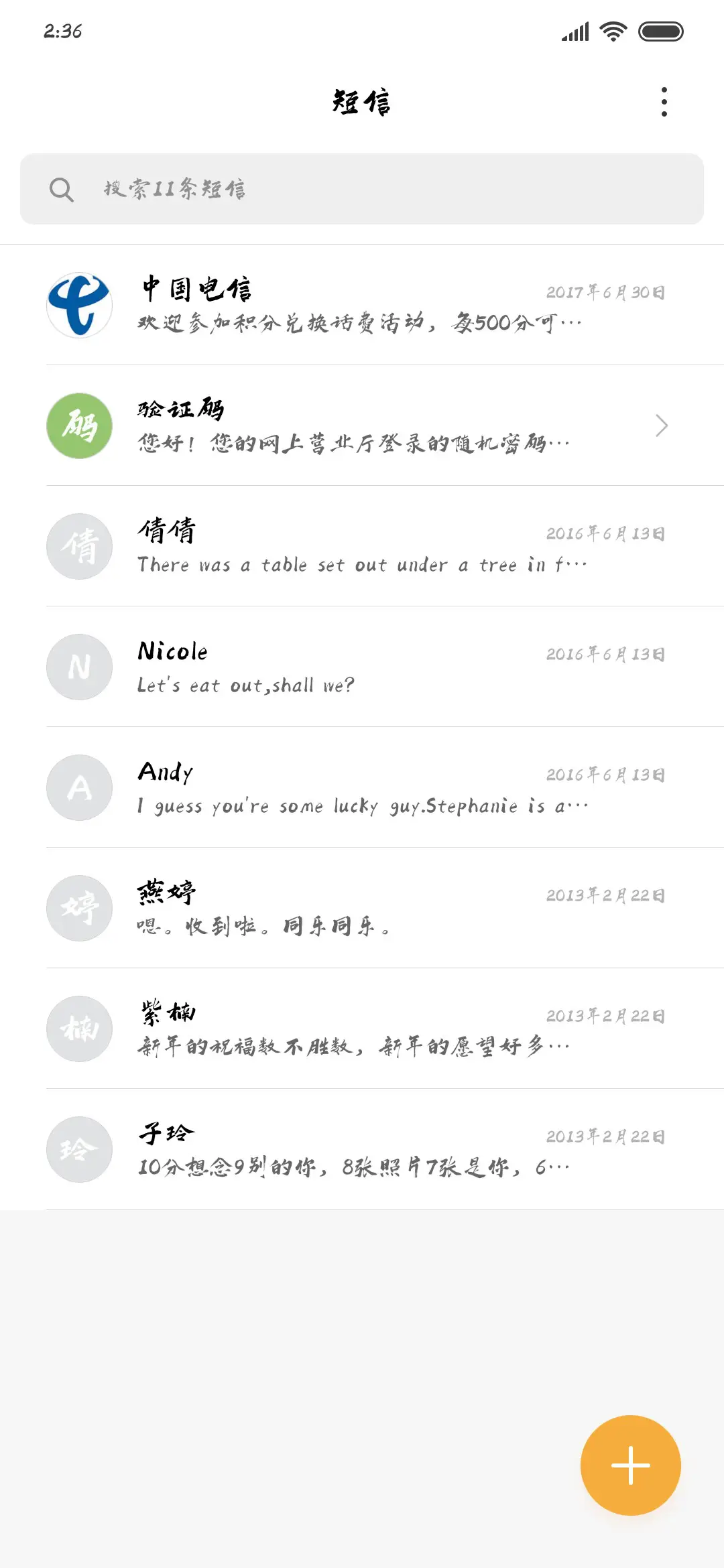The width and height of the screenshot is (724, 1568).
Task: Tap the battery indicator
Action: point(660,31)
